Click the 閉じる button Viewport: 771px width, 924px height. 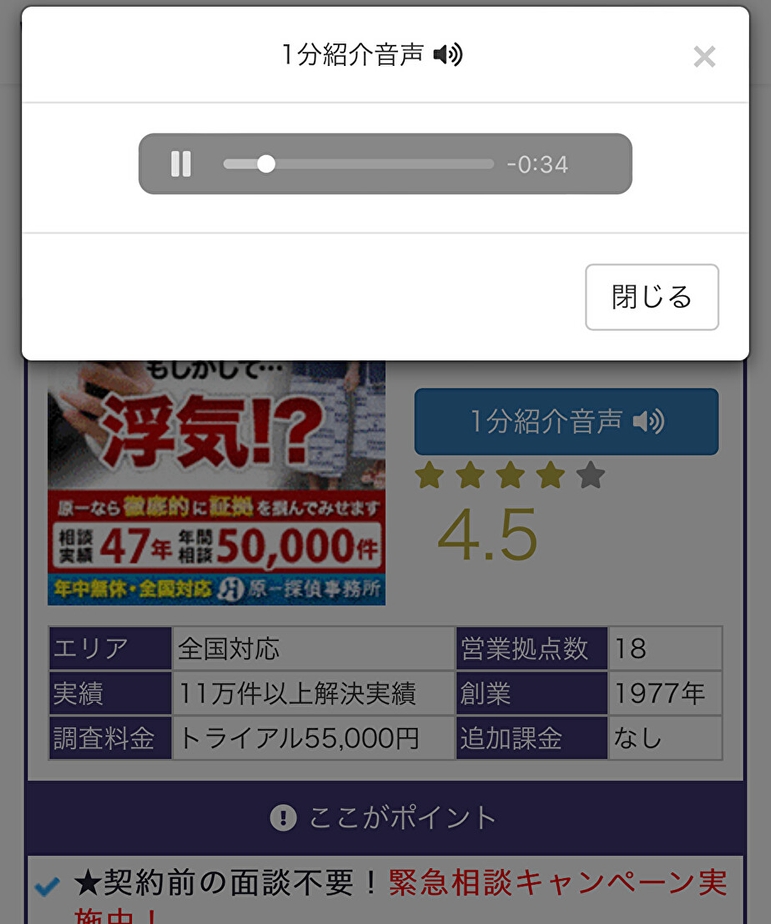pyautogui.click(x=651, y=296)
